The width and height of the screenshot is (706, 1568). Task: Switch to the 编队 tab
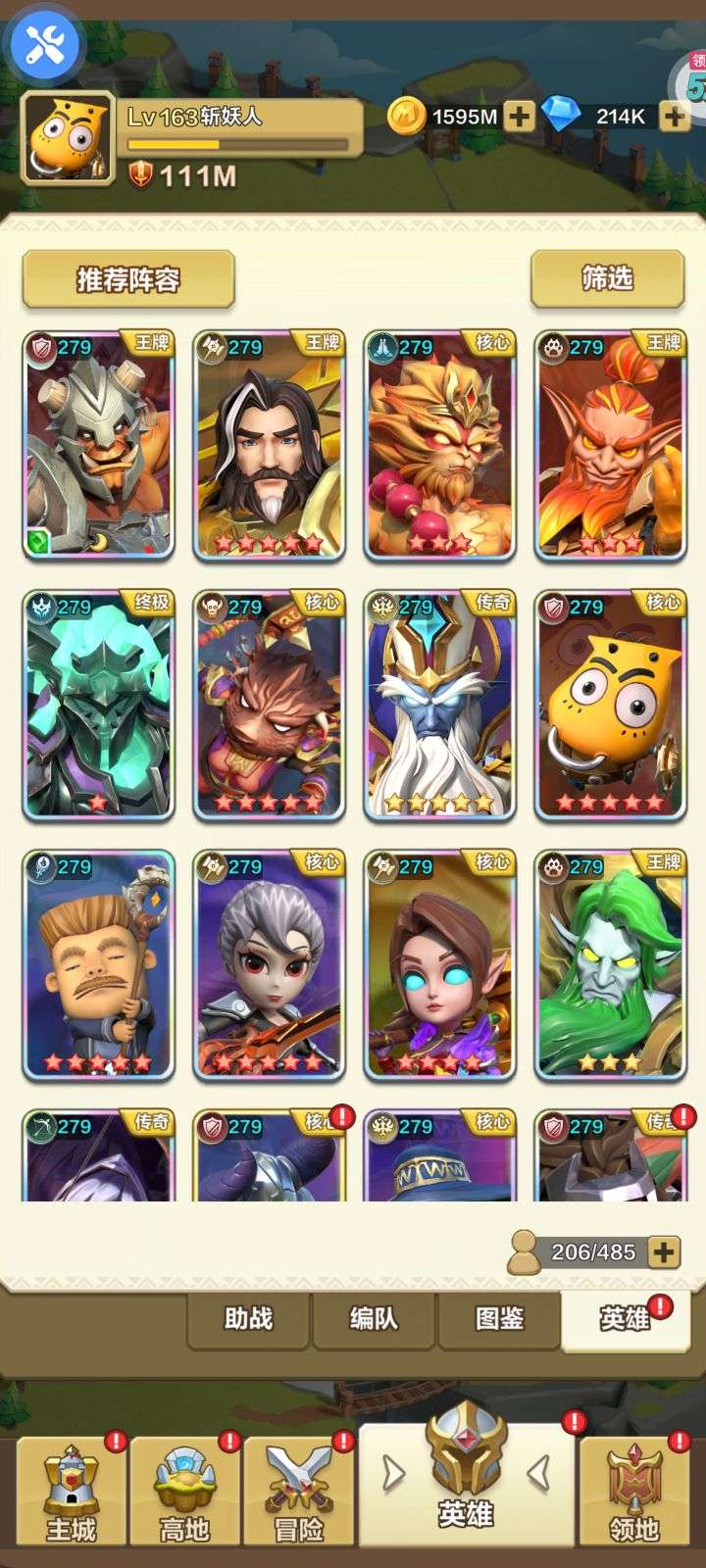[x=374, y=1319]
